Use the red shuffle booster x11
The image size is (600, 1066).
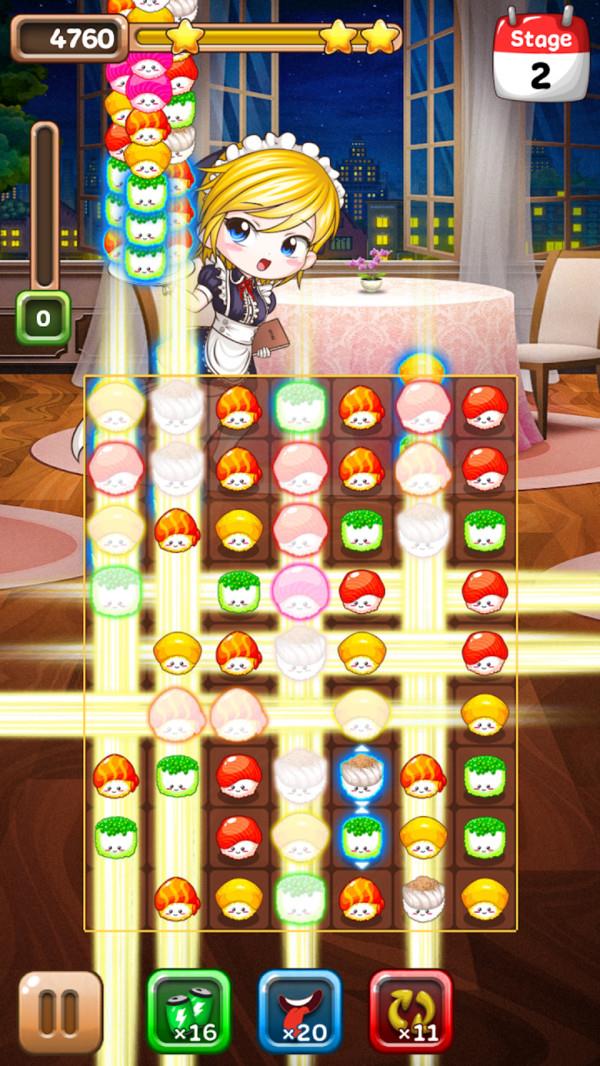[x=411, y=1011]
